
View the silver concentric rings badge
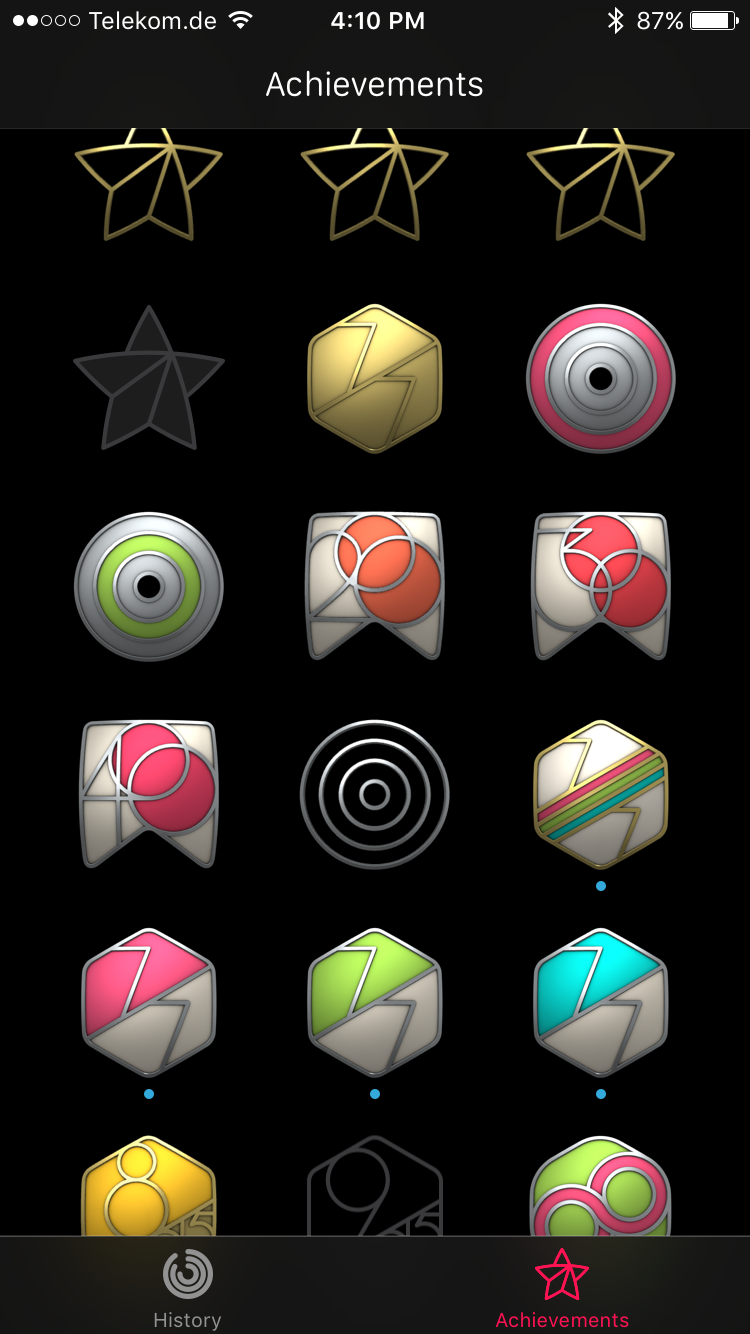click(x=374, y=795)
